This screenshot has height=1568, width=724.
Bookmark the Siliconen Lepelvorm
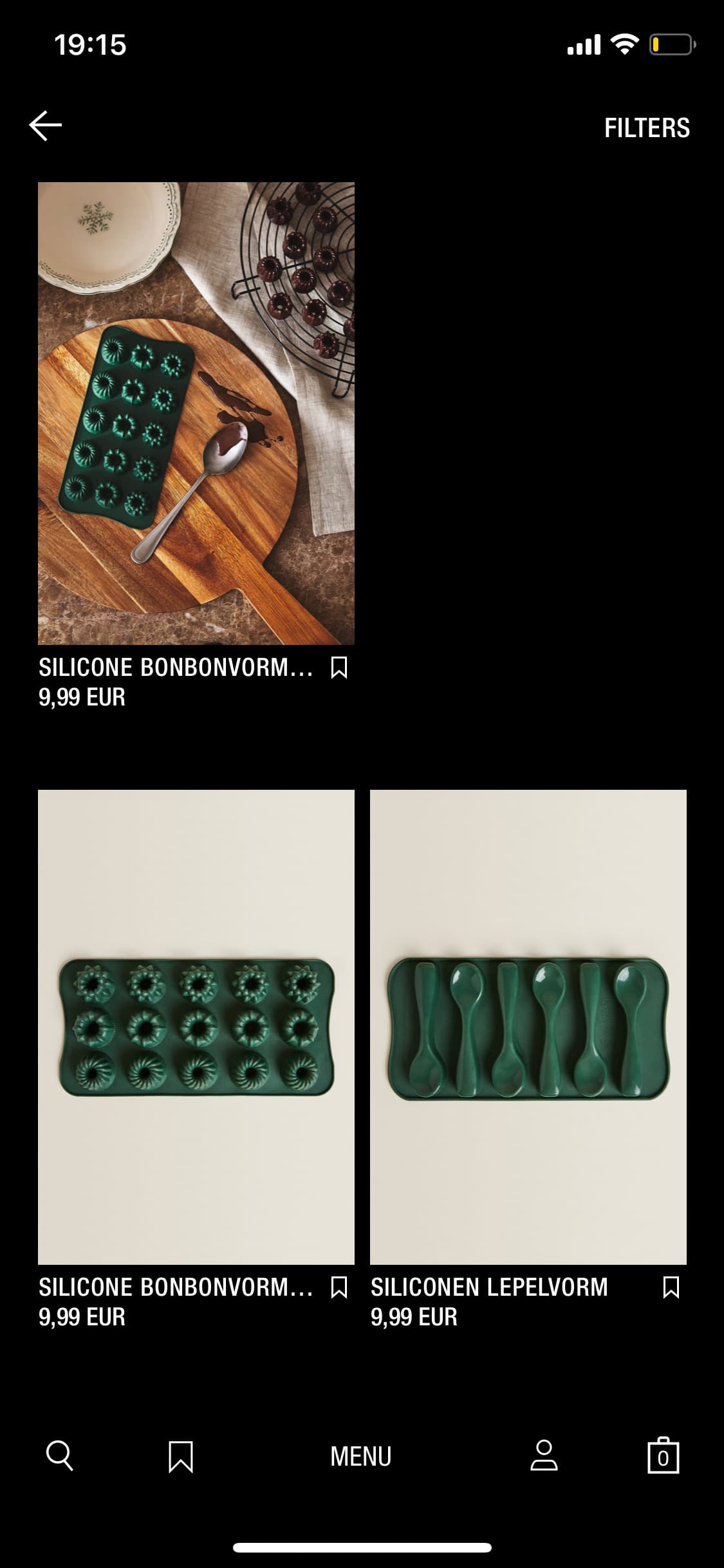[671, 1287]
